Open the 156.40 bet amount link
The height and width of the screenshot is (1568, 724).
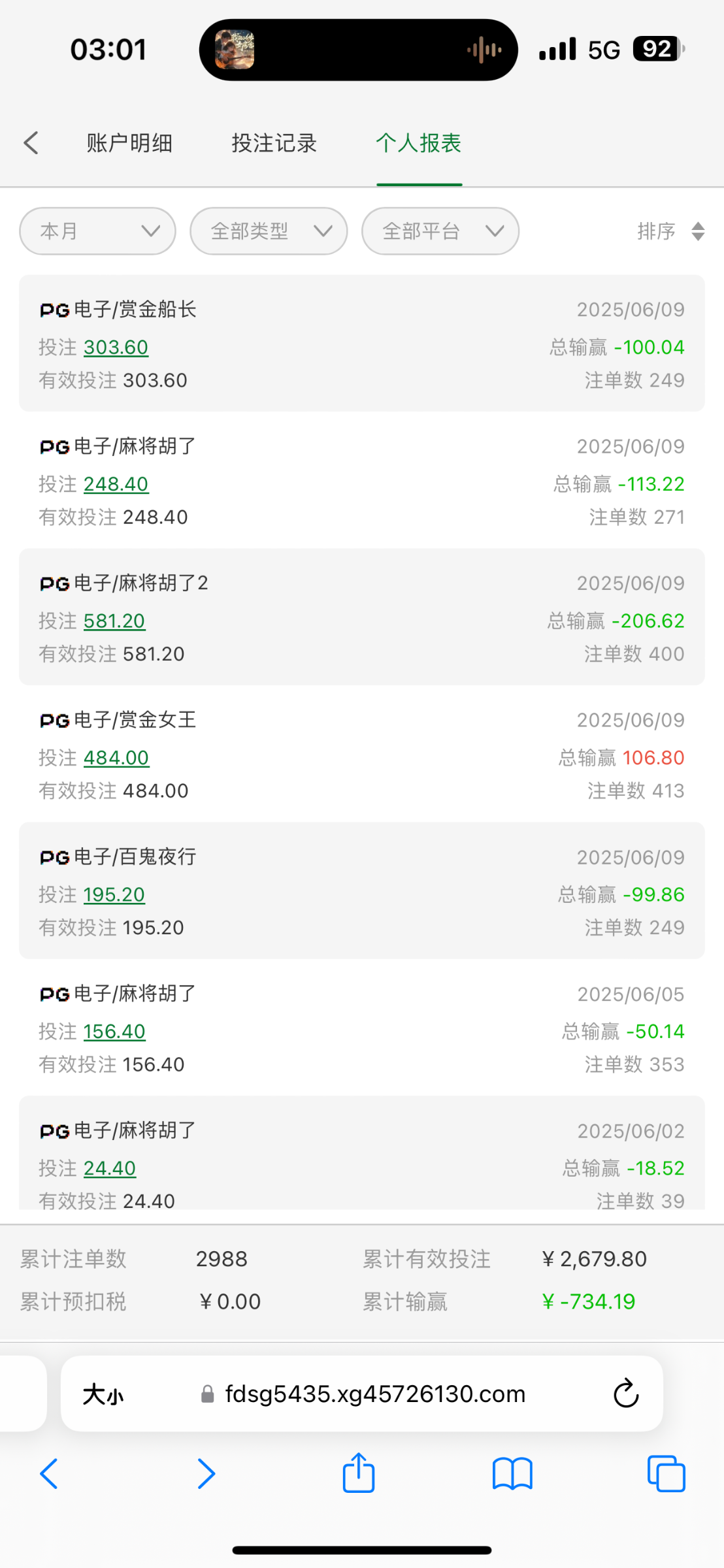[x=114, y=1031]
